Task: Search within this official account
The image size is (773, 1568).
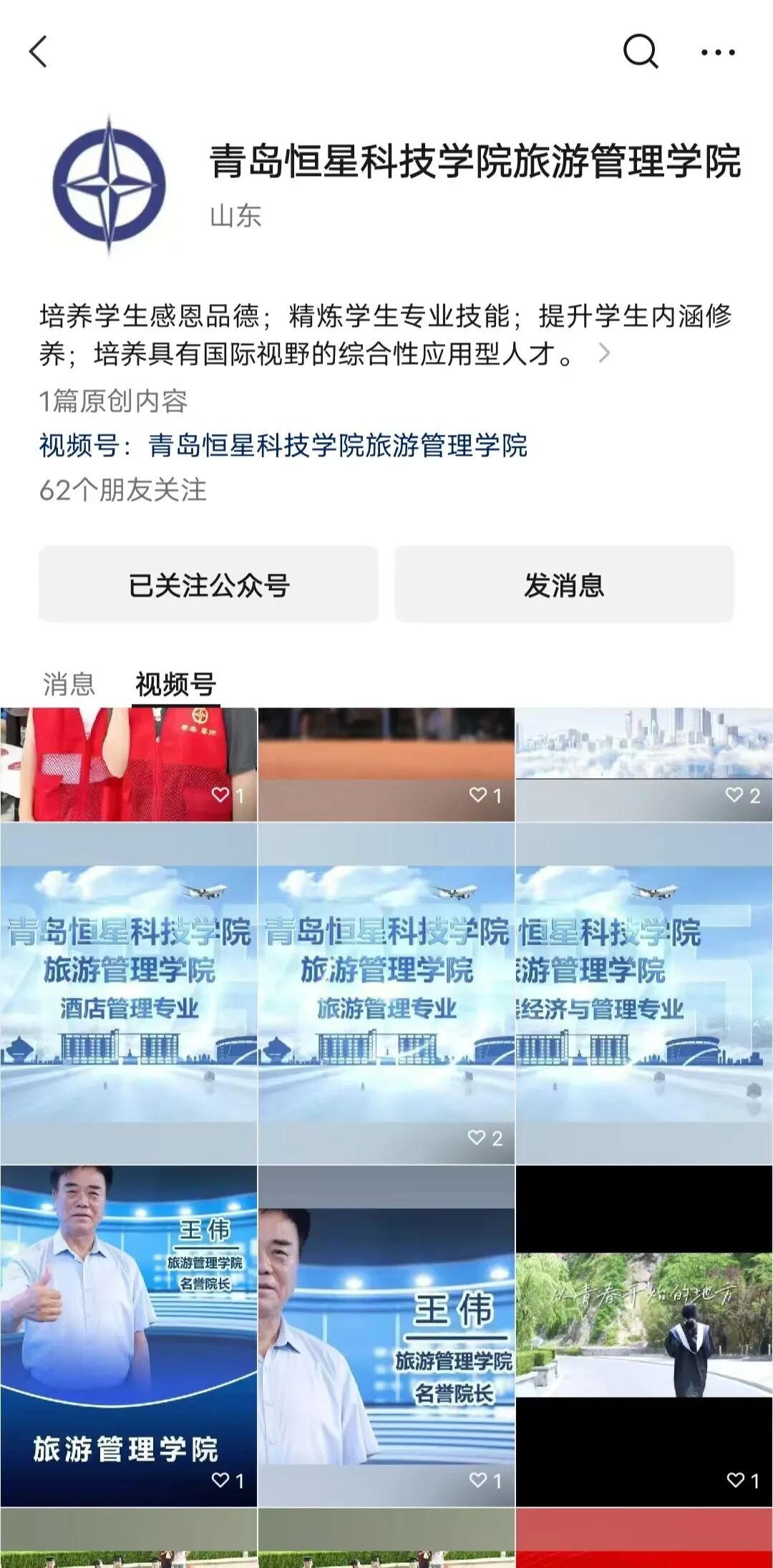Action: pyautogui.click(x=640, y=52)
